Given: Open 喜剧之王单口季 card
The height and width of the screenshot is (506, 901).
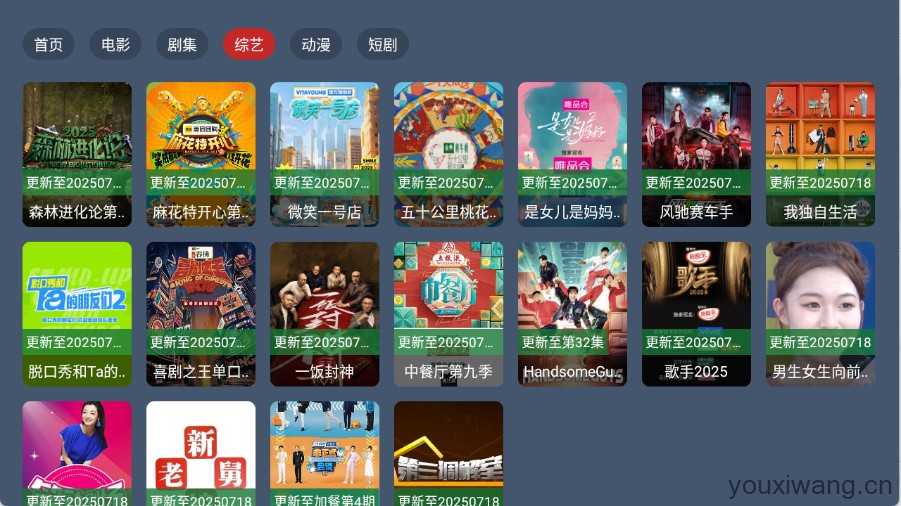Looking at the screenshot, I should click(x=201, y=313).
